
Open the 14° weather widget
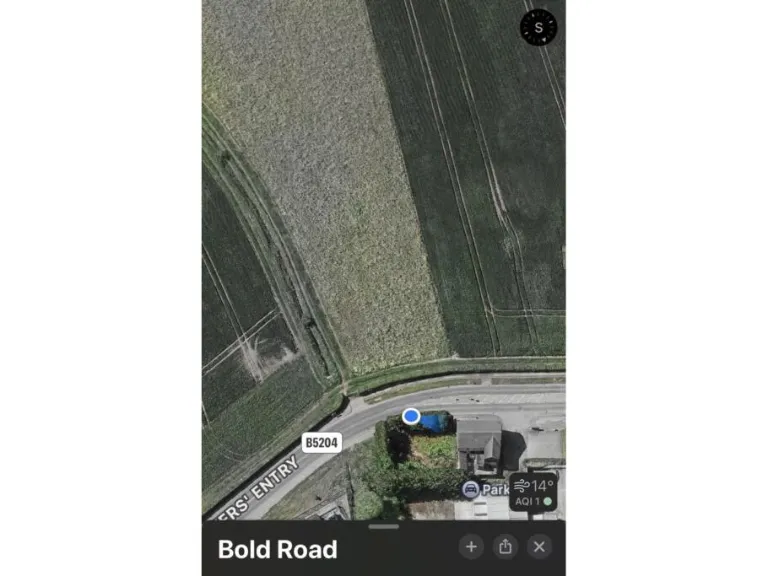pos(534,491)
